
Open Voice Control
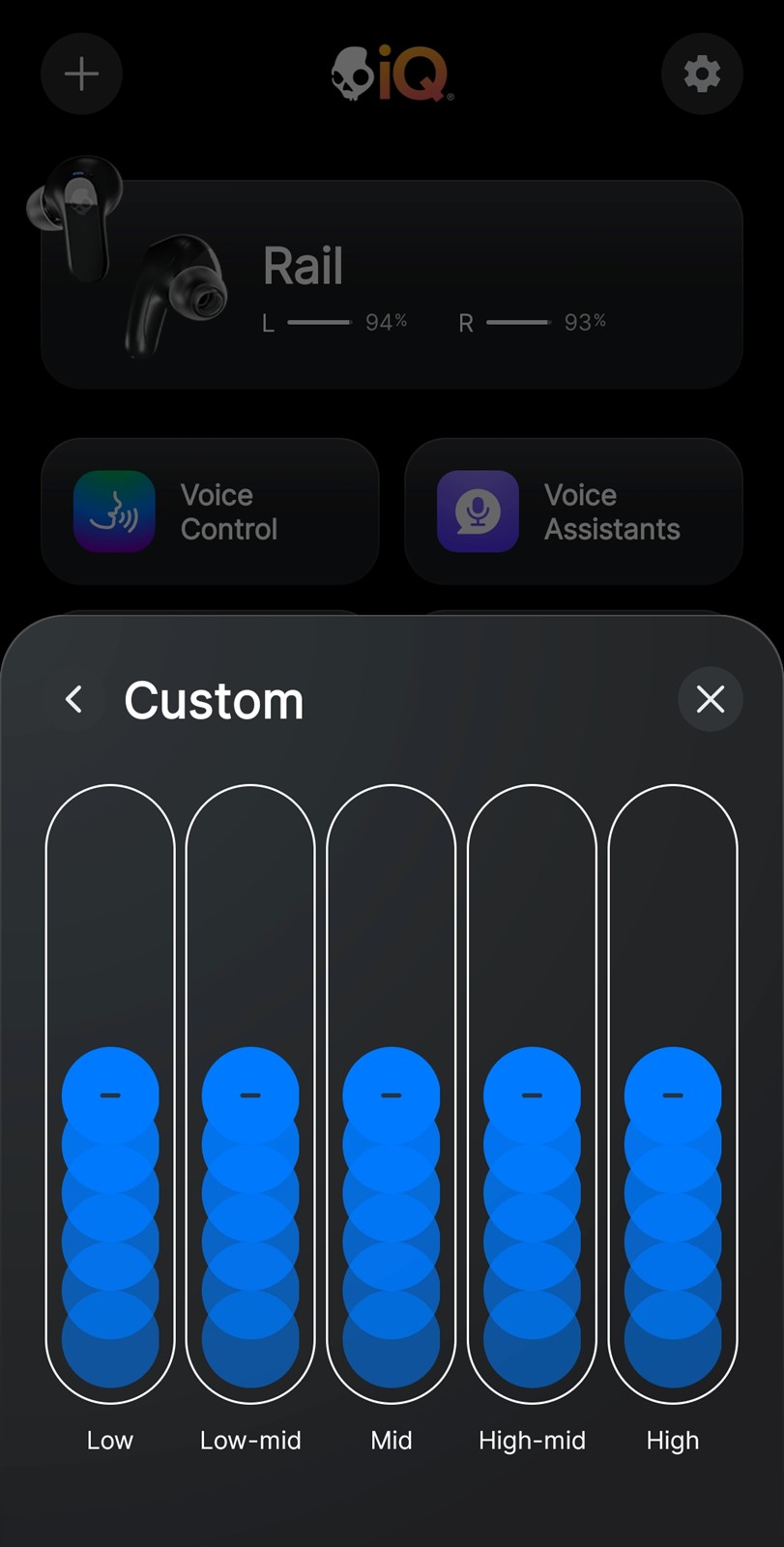210,511
